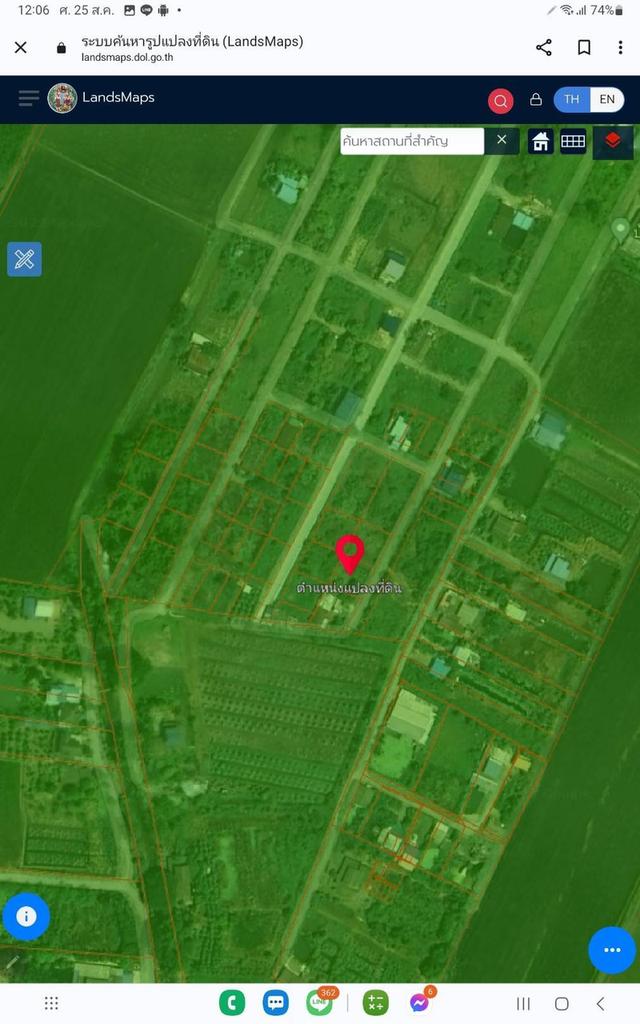Clear the place search field
Viewport: 640px width, 1024px height.
click(502, 140)
